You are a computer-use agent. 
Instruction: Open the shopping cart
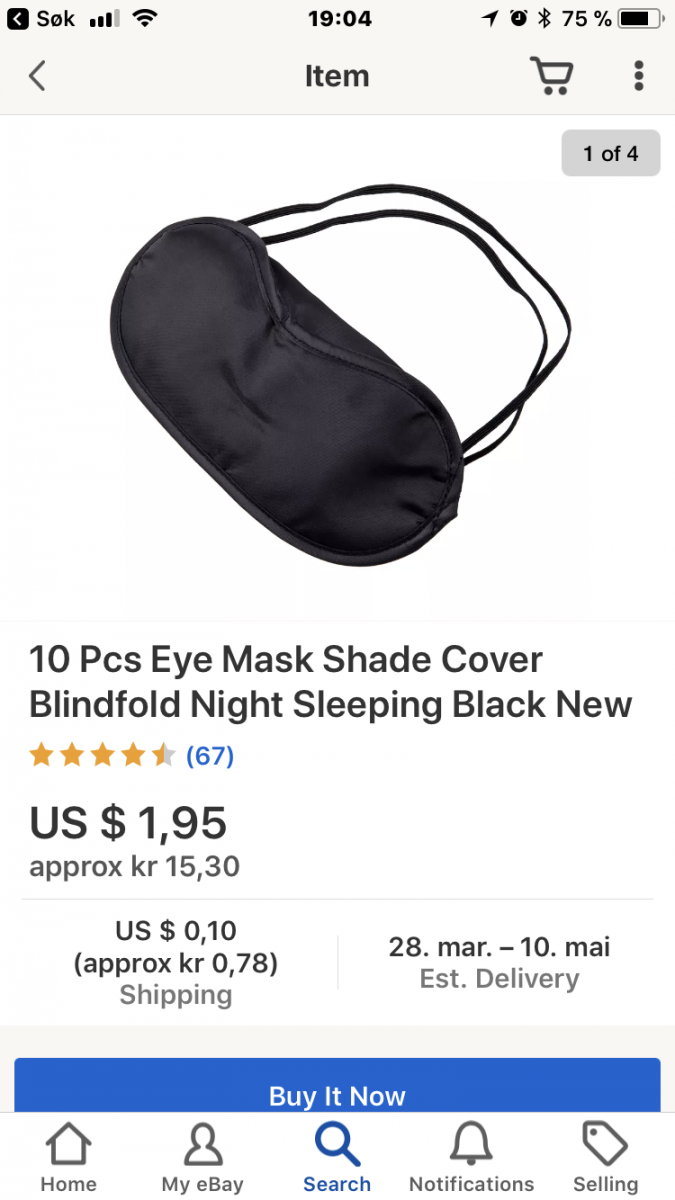[551, 76]
